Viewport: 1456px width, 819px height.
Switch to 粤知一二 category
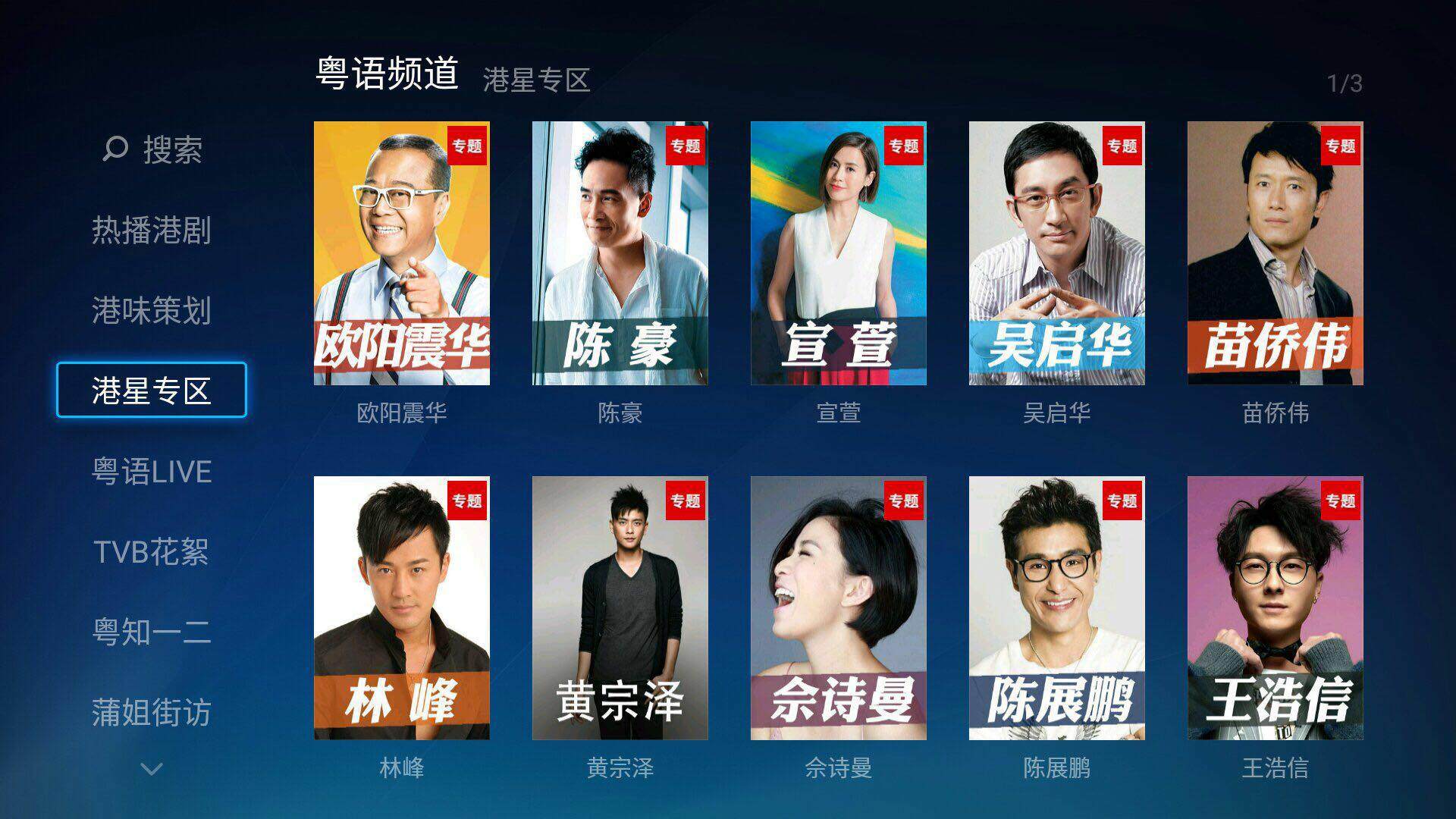coord(152,632)
